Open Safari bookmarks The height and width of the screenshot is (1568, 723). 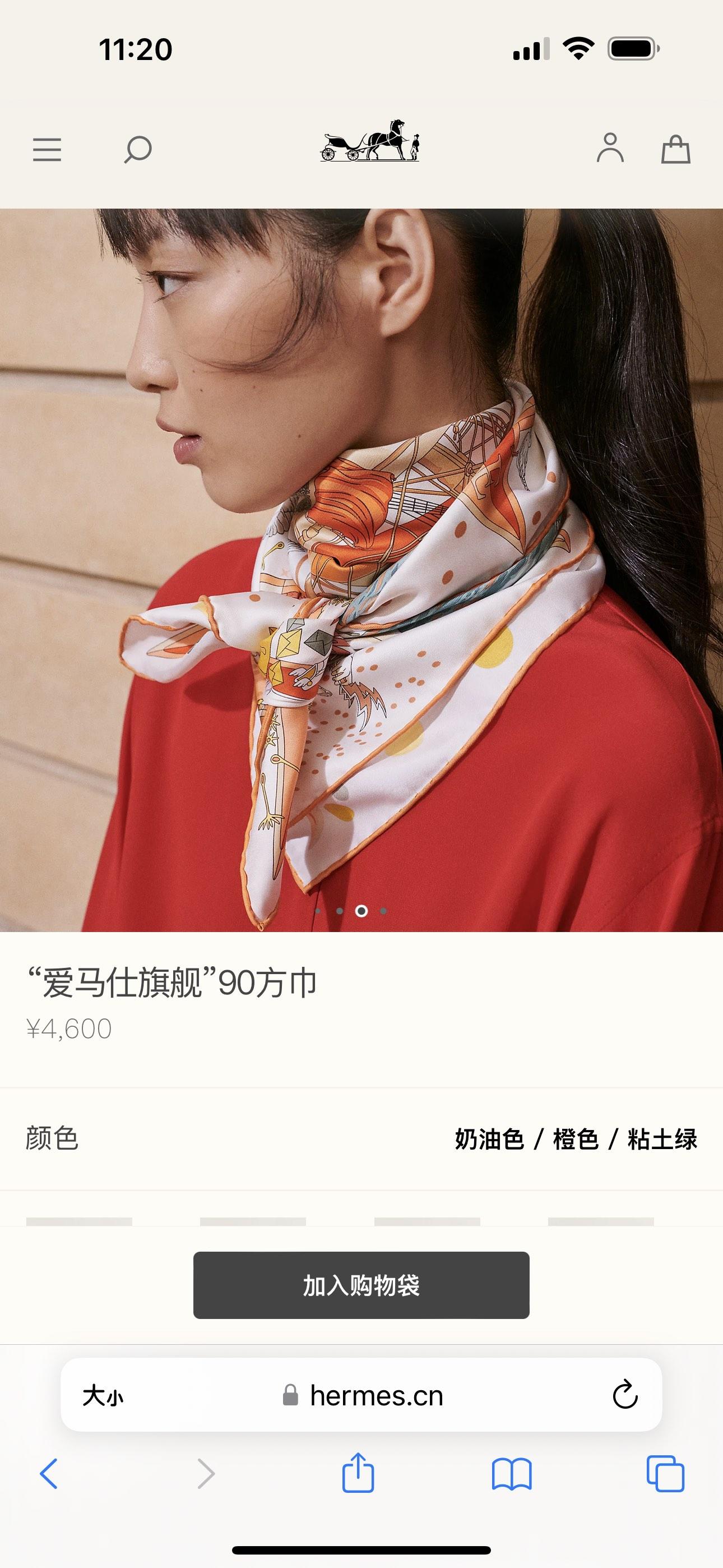point(511,1474)
